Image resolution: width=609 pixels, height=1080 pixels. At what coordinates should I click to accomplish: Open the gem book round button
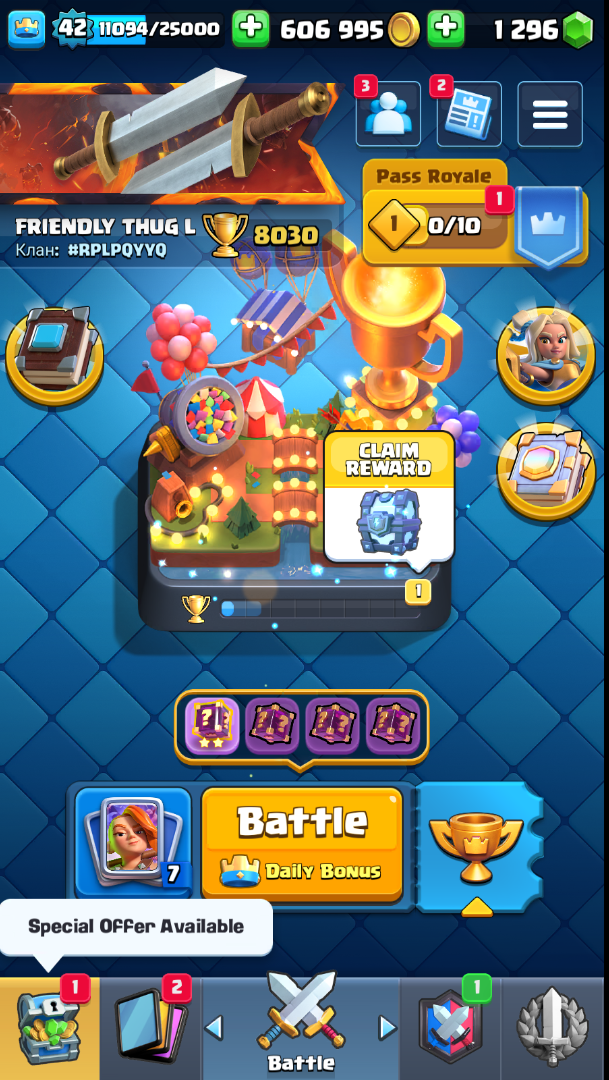point(545,472)
